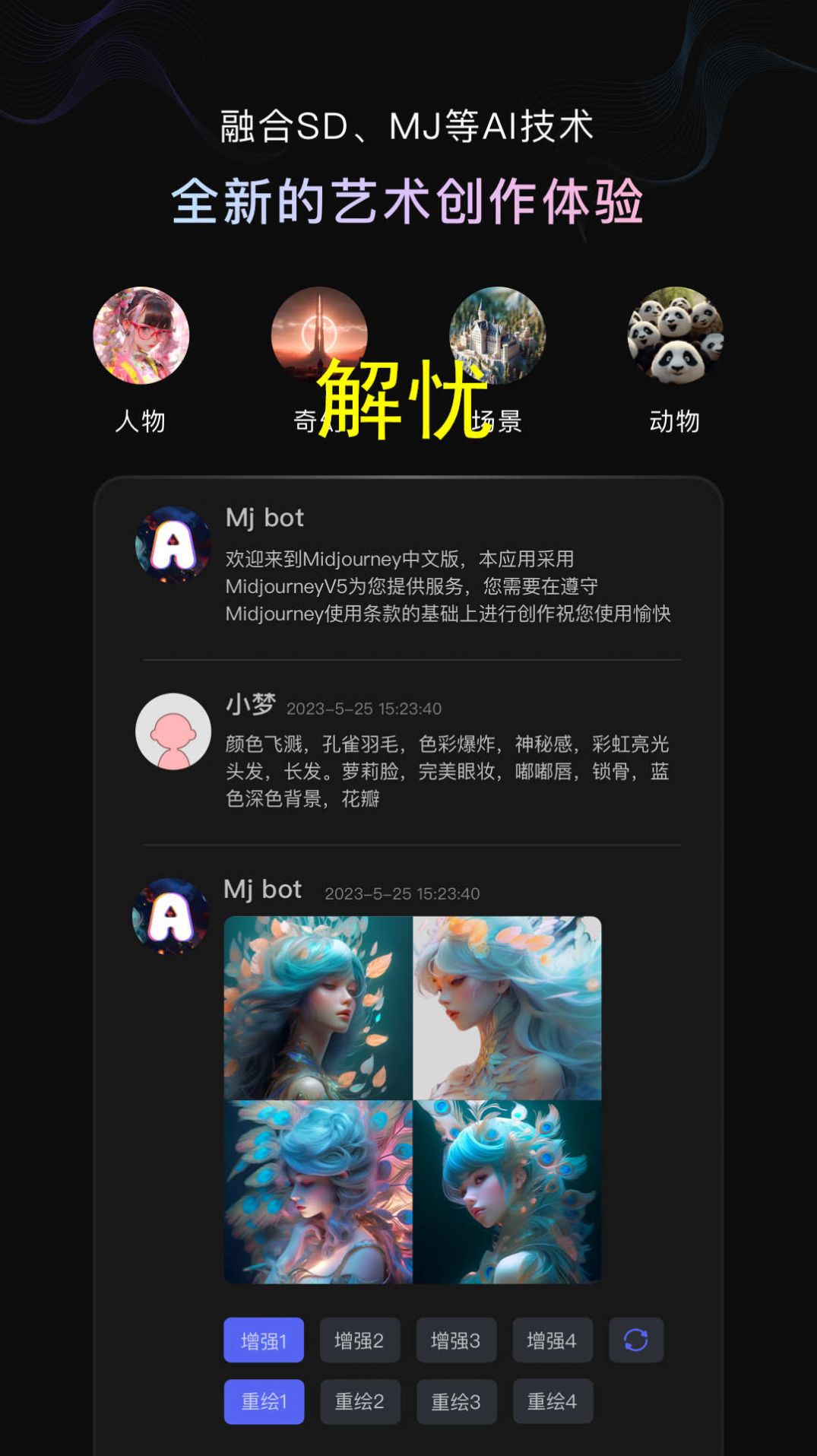Screen dimensions: 817x1456
Task: Tap the 重绘3 redraw option
Action: (456, 1401)
